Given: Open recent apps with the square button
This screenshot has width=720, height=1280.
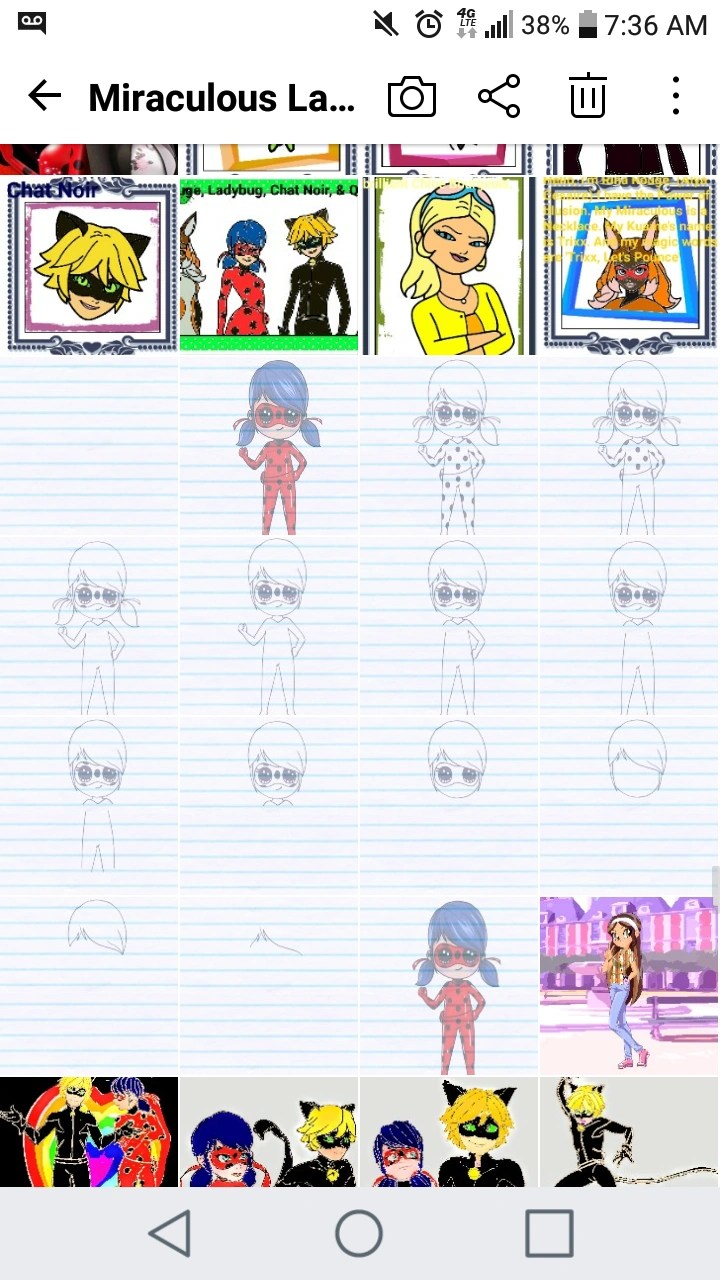Looking at the screenshot, I should (549, 1233).
